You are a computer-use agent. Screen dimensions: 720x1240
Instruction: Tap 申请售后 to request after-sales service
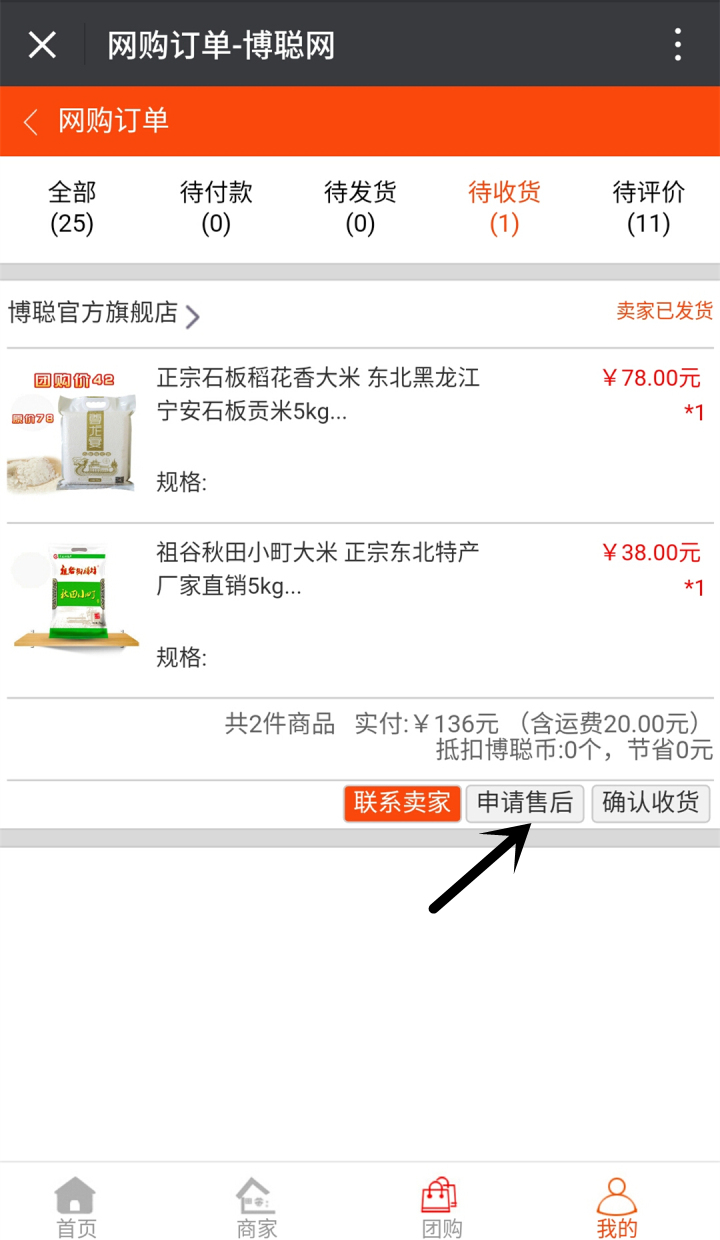[525, 803]
